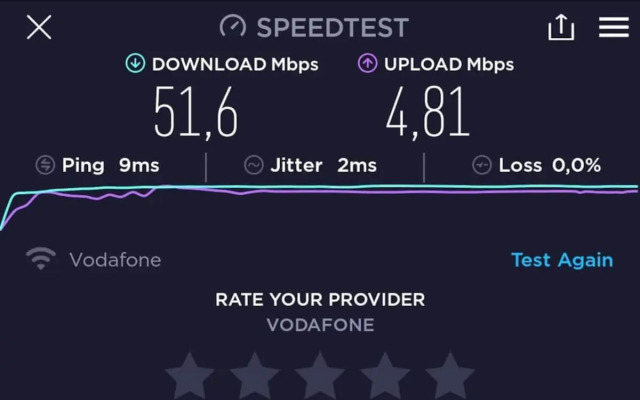Rate Vodafone three stars
Screen dimensions: 640x400
[320, 378]
